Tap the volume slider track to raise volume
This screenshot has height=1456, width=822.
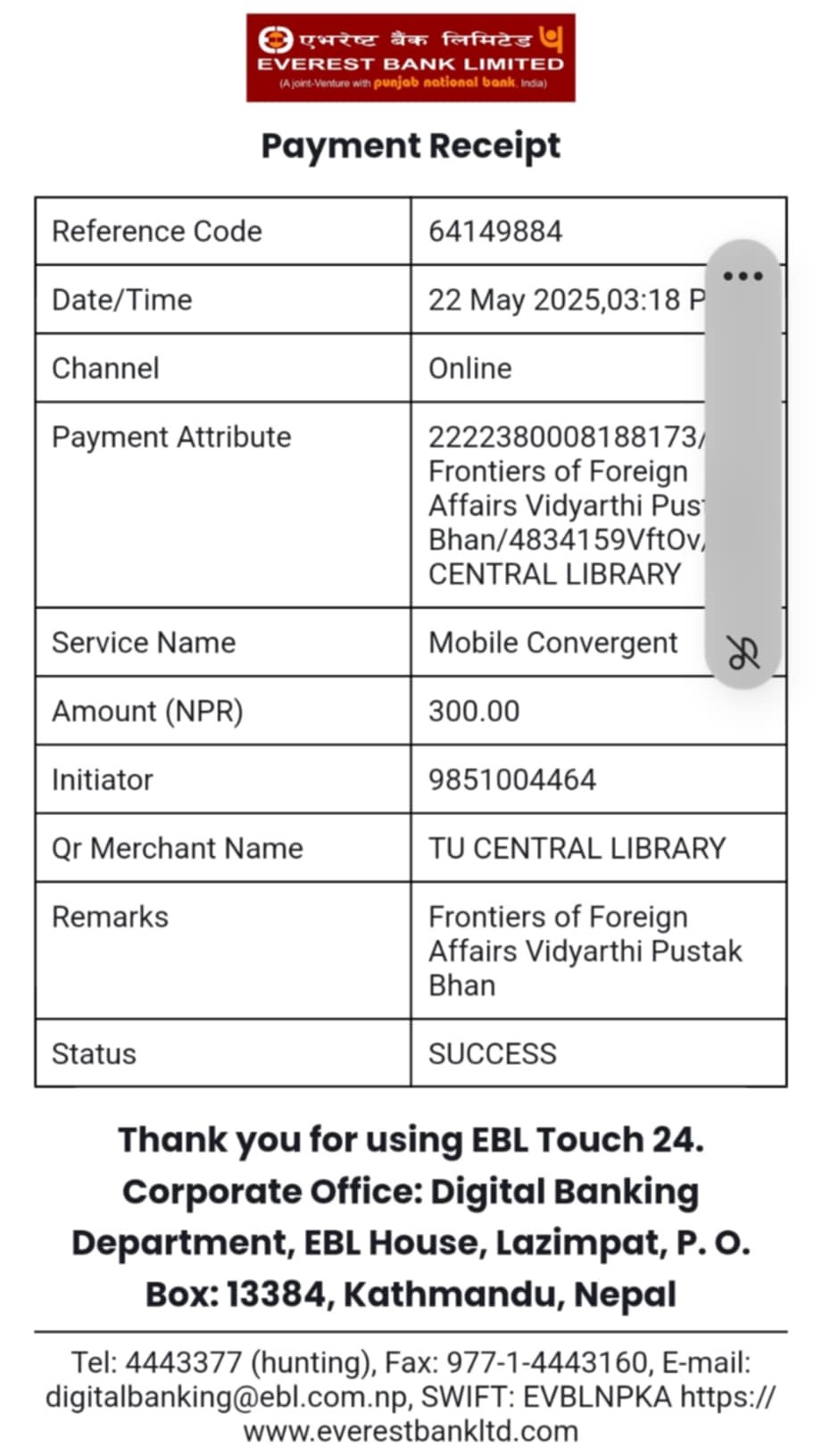coord(743,428)
